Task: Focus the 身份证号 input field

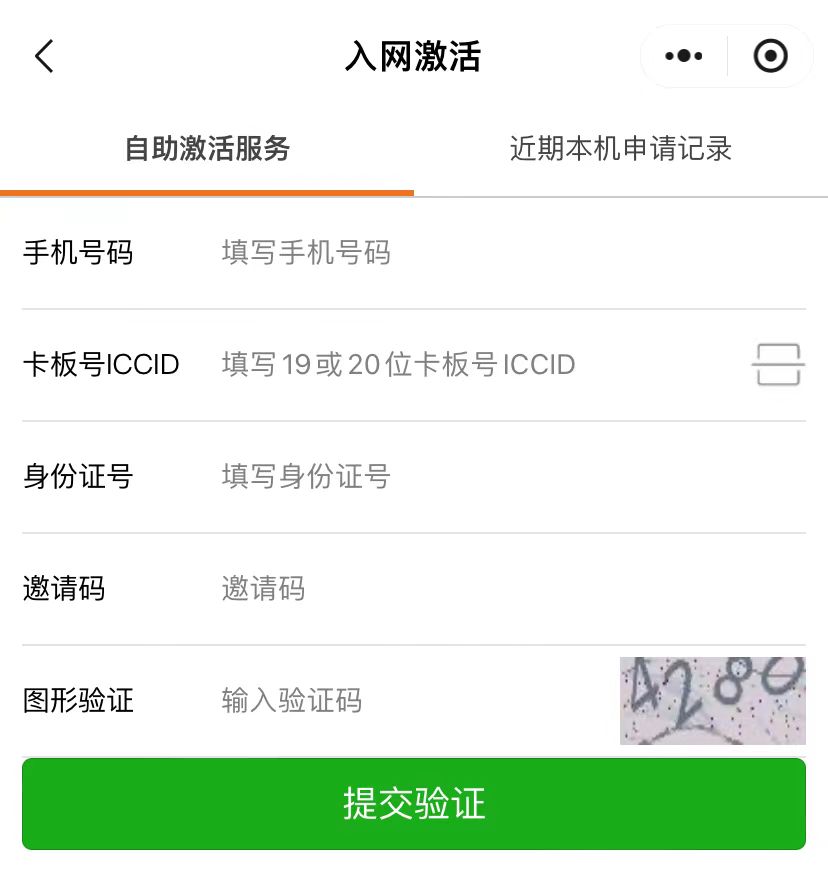Action: (480, 477)
